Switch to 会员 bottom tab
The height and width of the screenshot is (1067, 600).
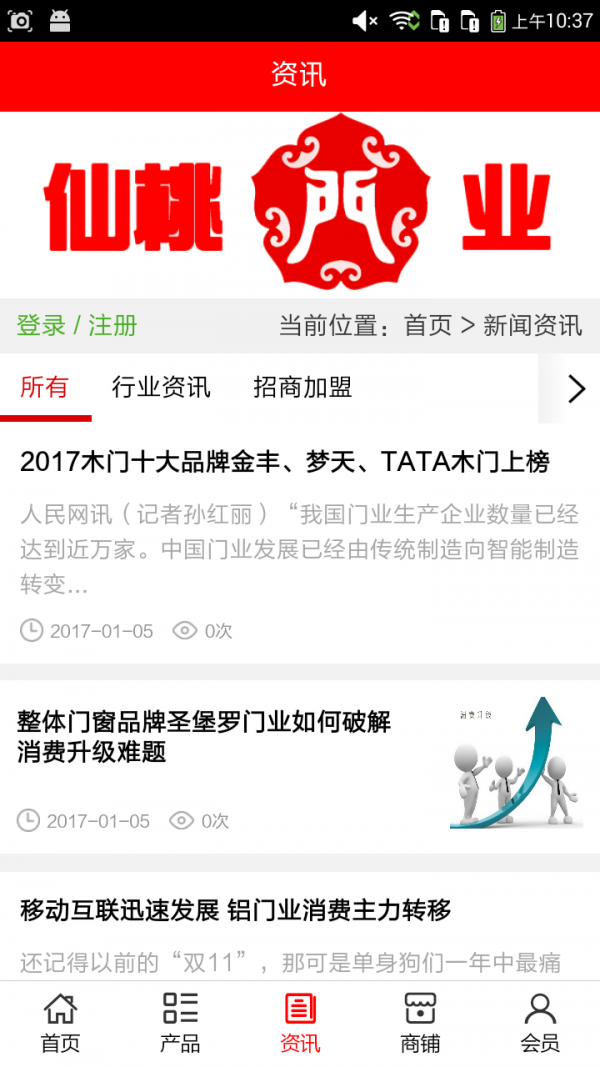(540, 1024)
